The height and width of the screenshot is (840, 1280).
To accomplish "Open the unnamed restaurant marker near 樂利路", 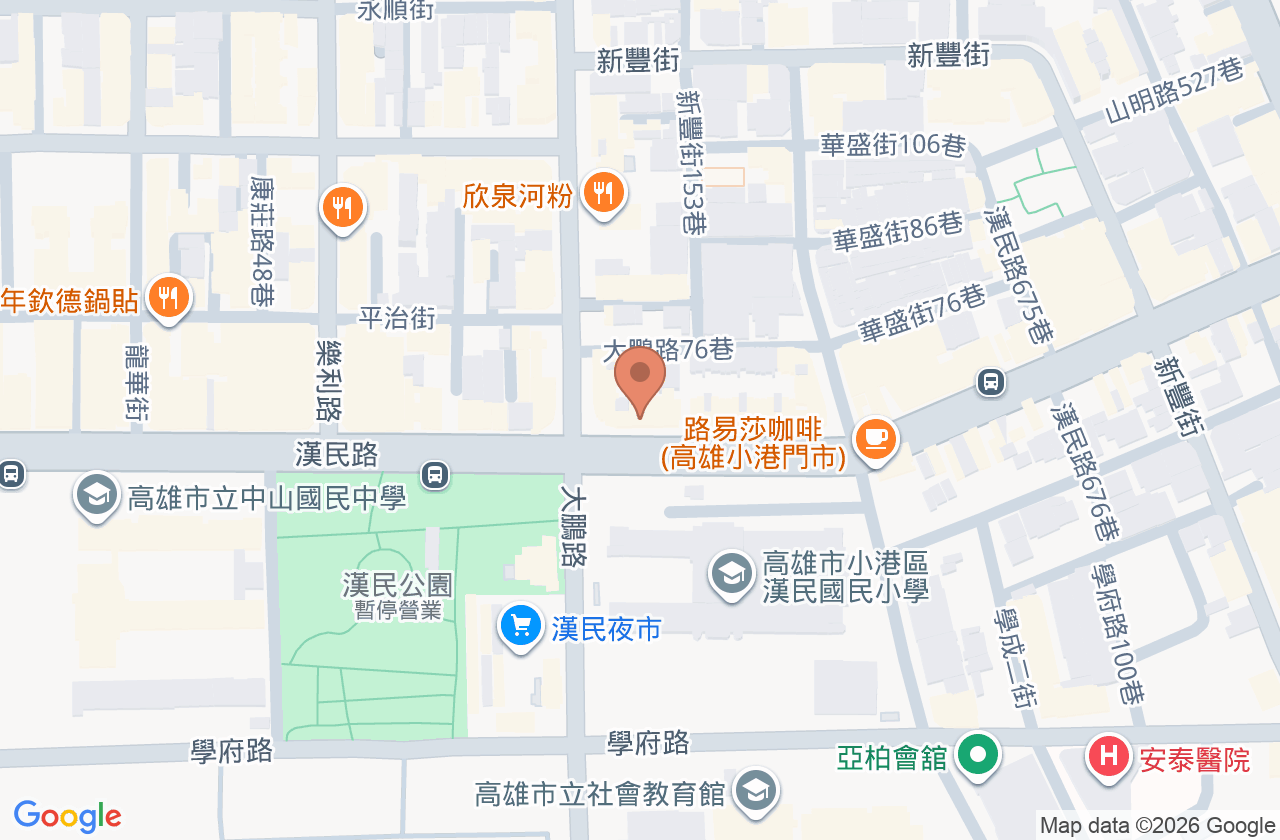I will pyautogui.click(x=343, y=209).
